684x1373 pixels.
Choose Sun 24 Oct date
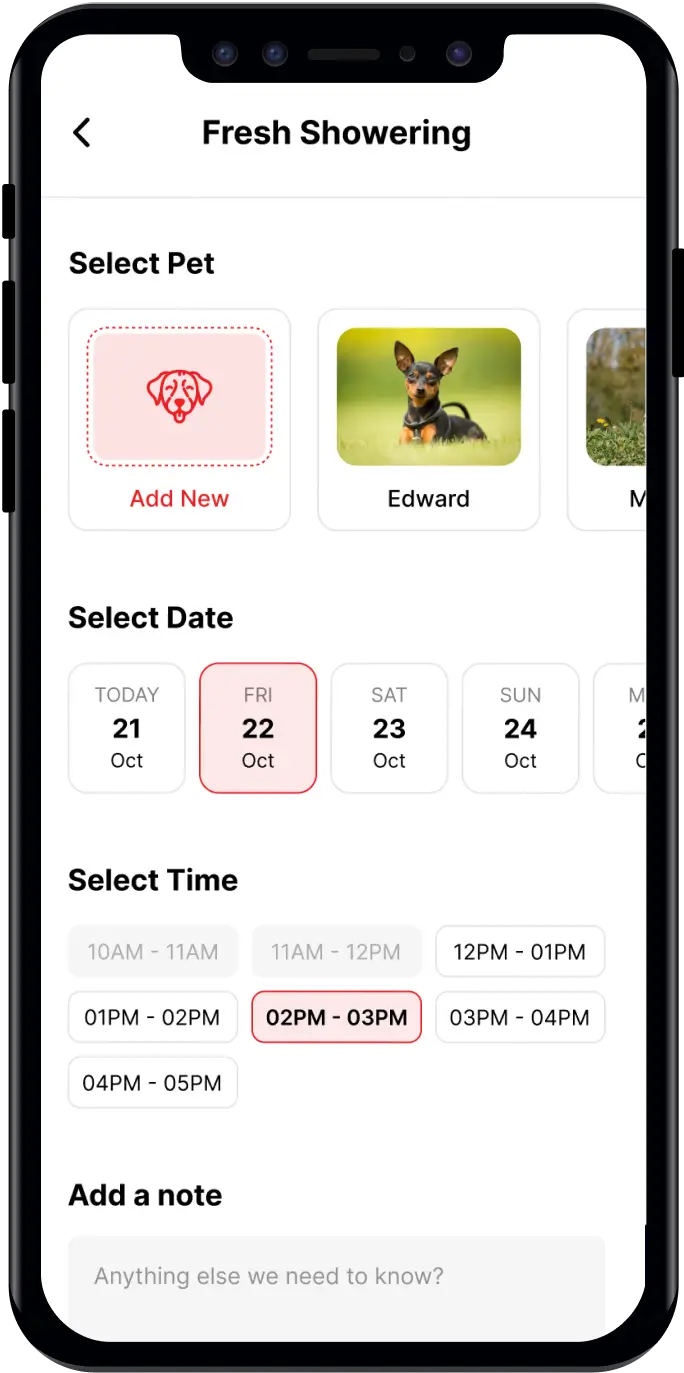tap(520, 727)
